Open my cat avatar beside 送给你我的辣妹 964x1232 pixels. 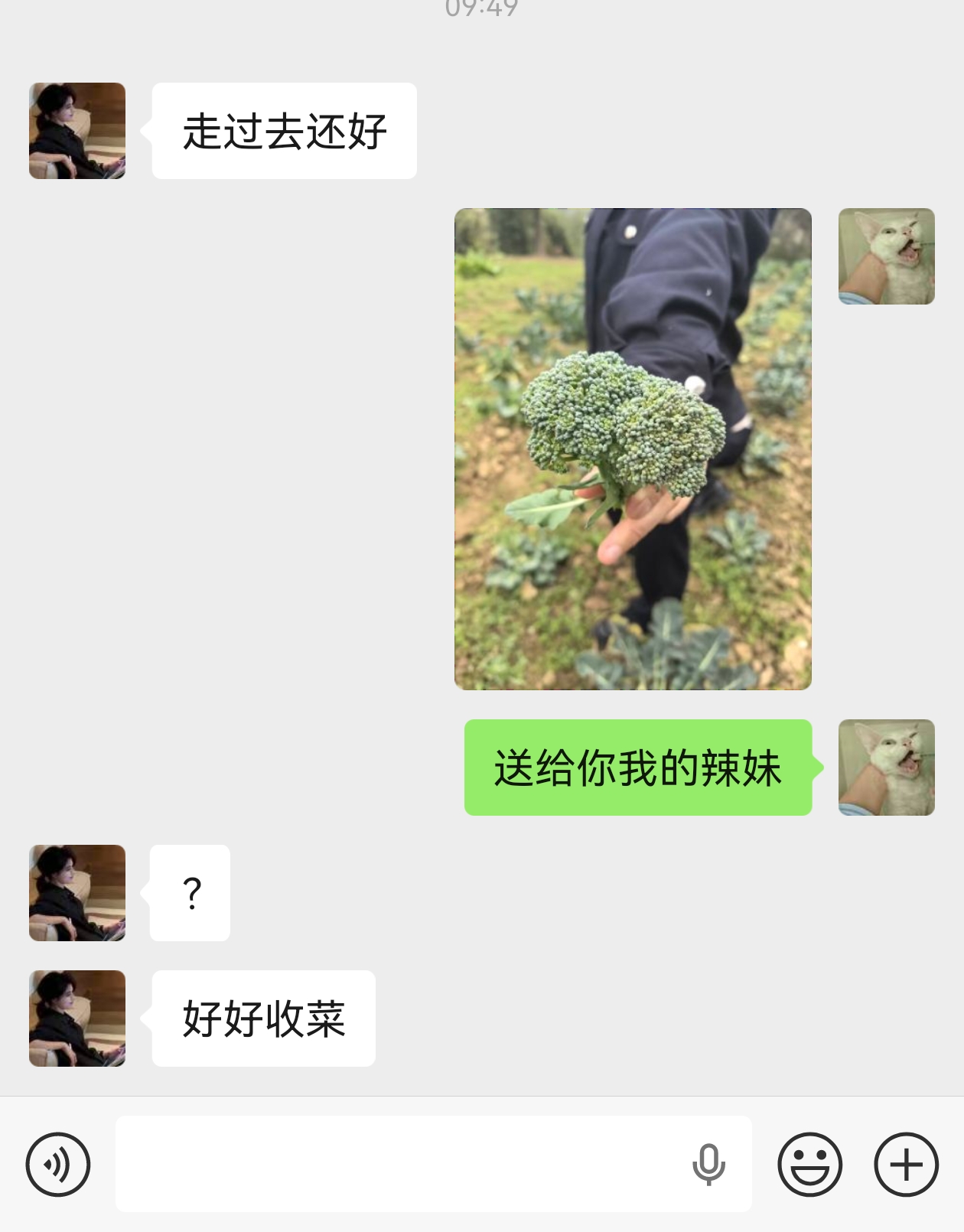pos(886,767)
